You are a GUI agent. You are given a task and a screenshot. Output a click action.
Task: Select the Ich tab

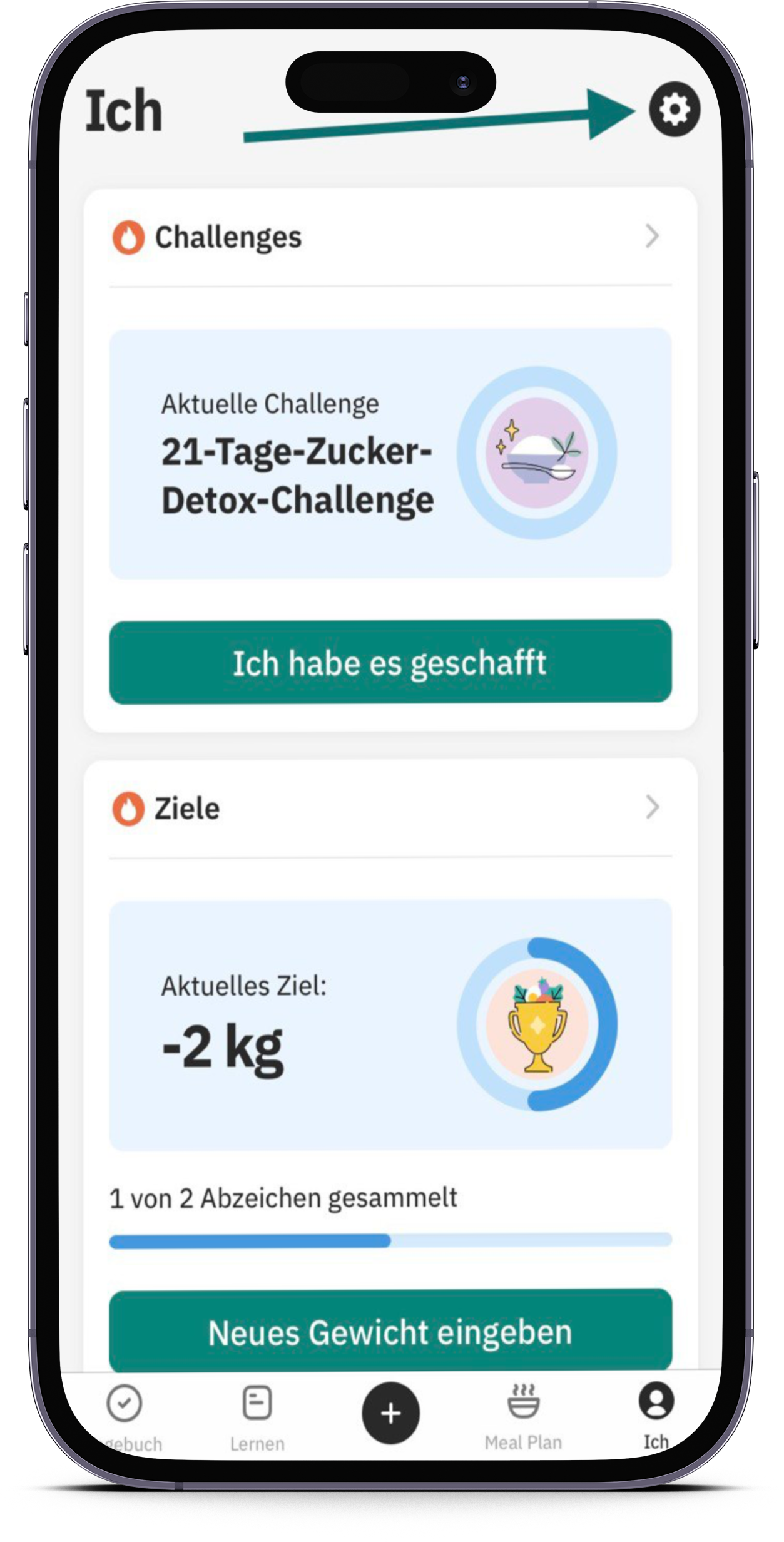(656, 1416)
